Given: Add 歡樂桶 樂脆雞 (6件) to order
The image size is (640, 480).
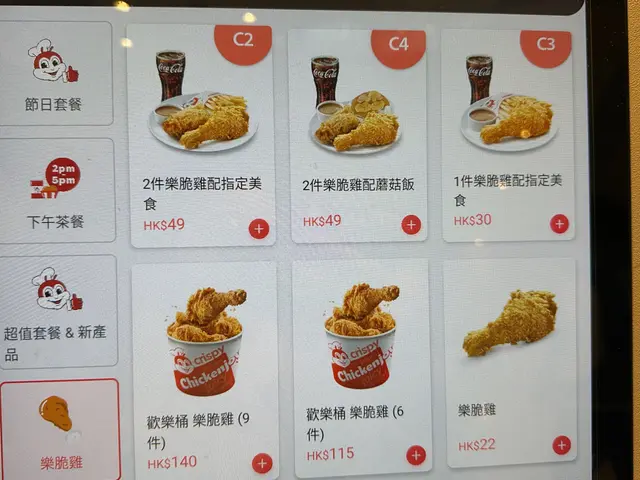Looking at the screenshot, I should point(416,455).
